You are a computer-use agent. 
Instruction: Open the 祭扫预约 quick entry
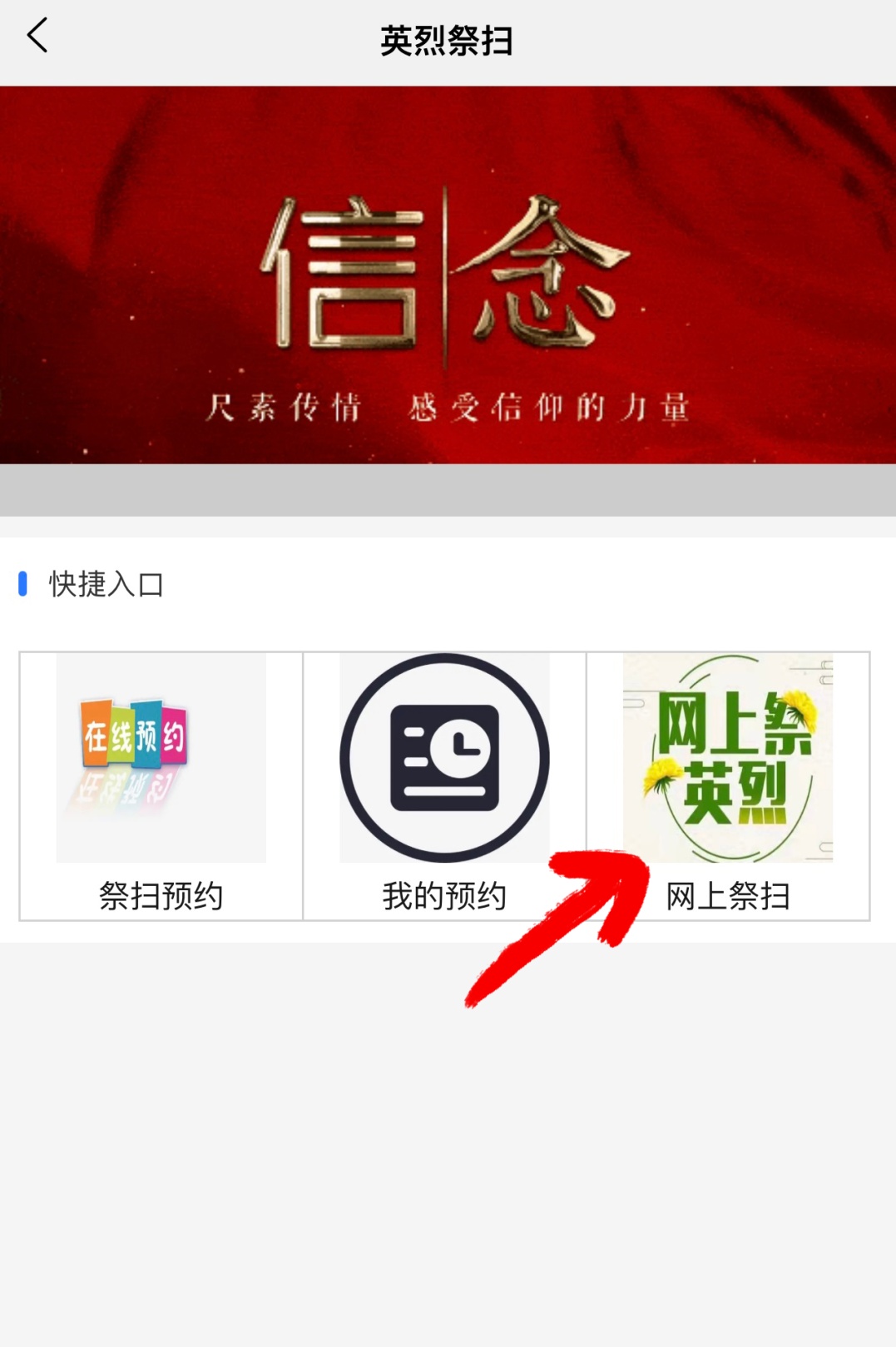[x=161, y=785]
